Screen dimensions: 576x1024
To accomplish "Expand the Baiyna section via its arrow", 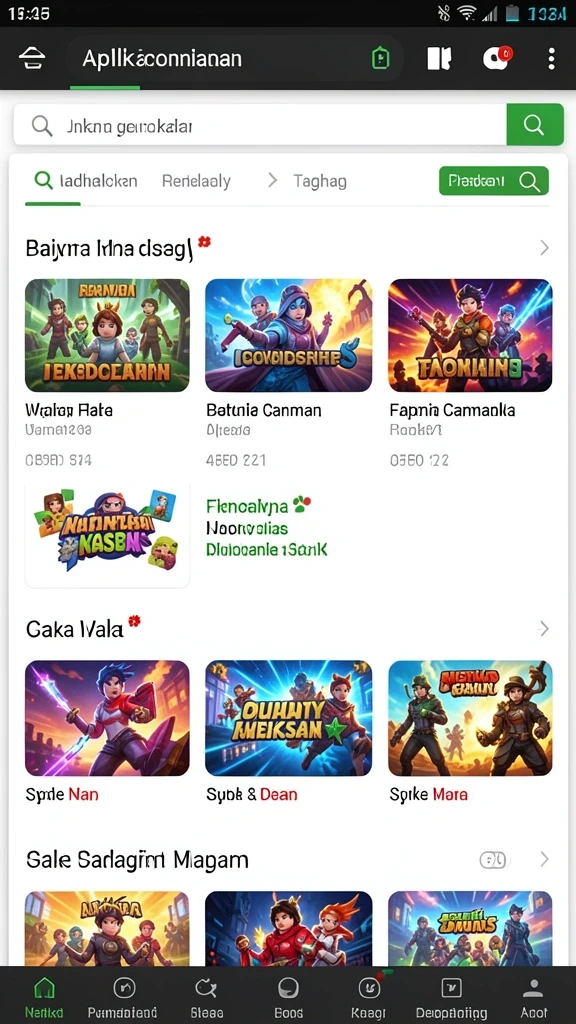I will [x=543, y=248].
